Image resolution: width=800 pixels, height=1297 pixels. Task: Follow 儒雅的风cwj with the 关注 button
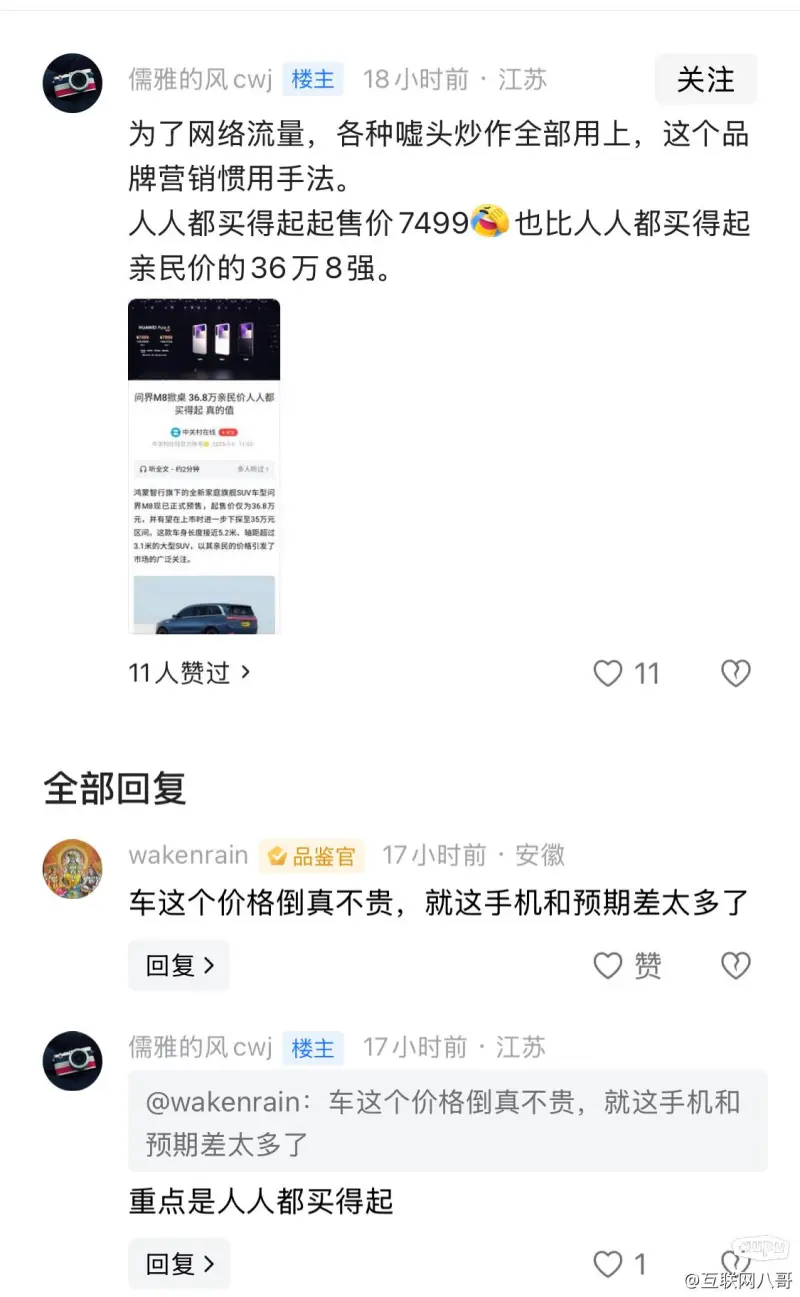coord(705,80)
